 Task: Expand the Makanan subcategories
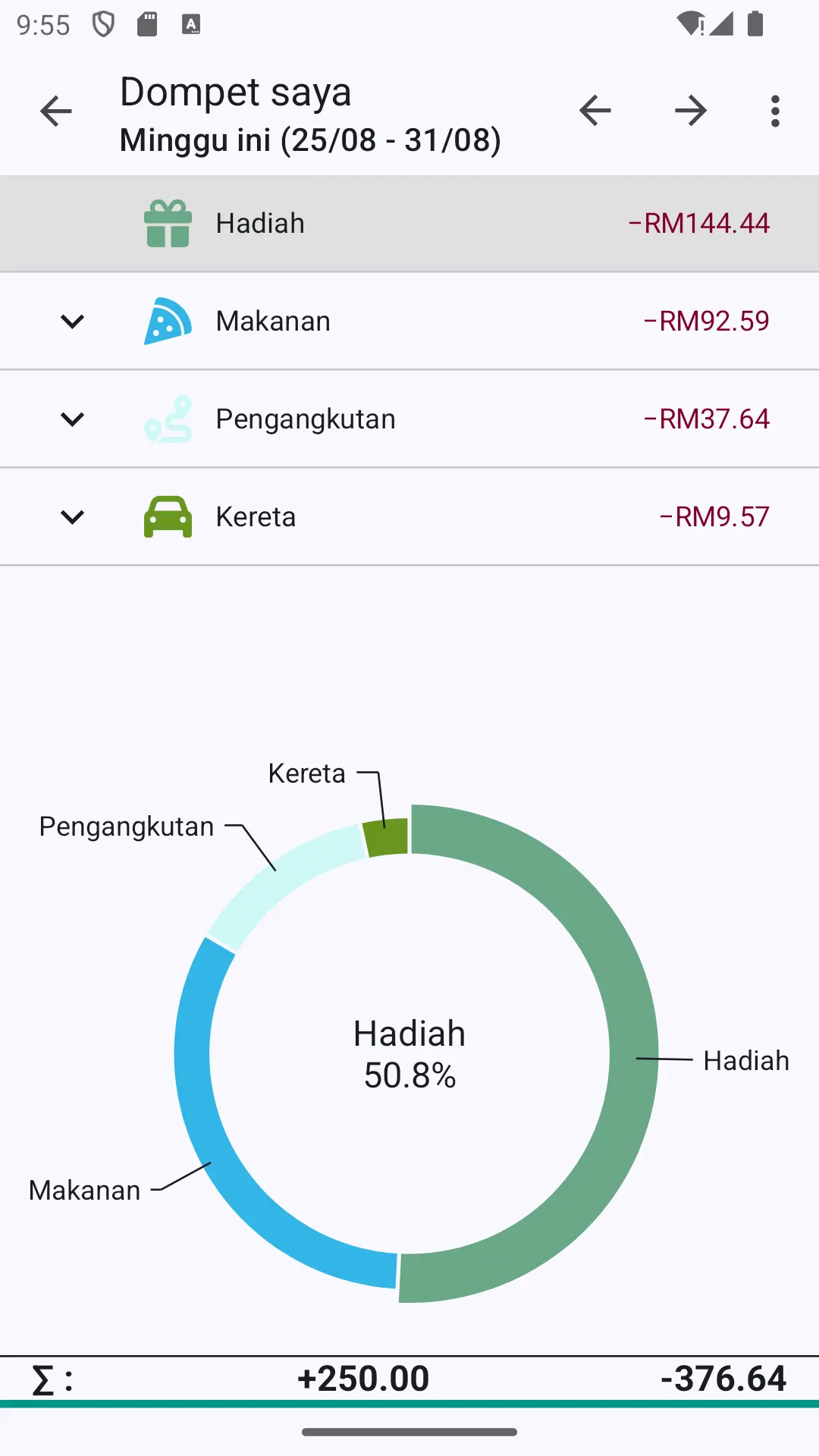72,322
